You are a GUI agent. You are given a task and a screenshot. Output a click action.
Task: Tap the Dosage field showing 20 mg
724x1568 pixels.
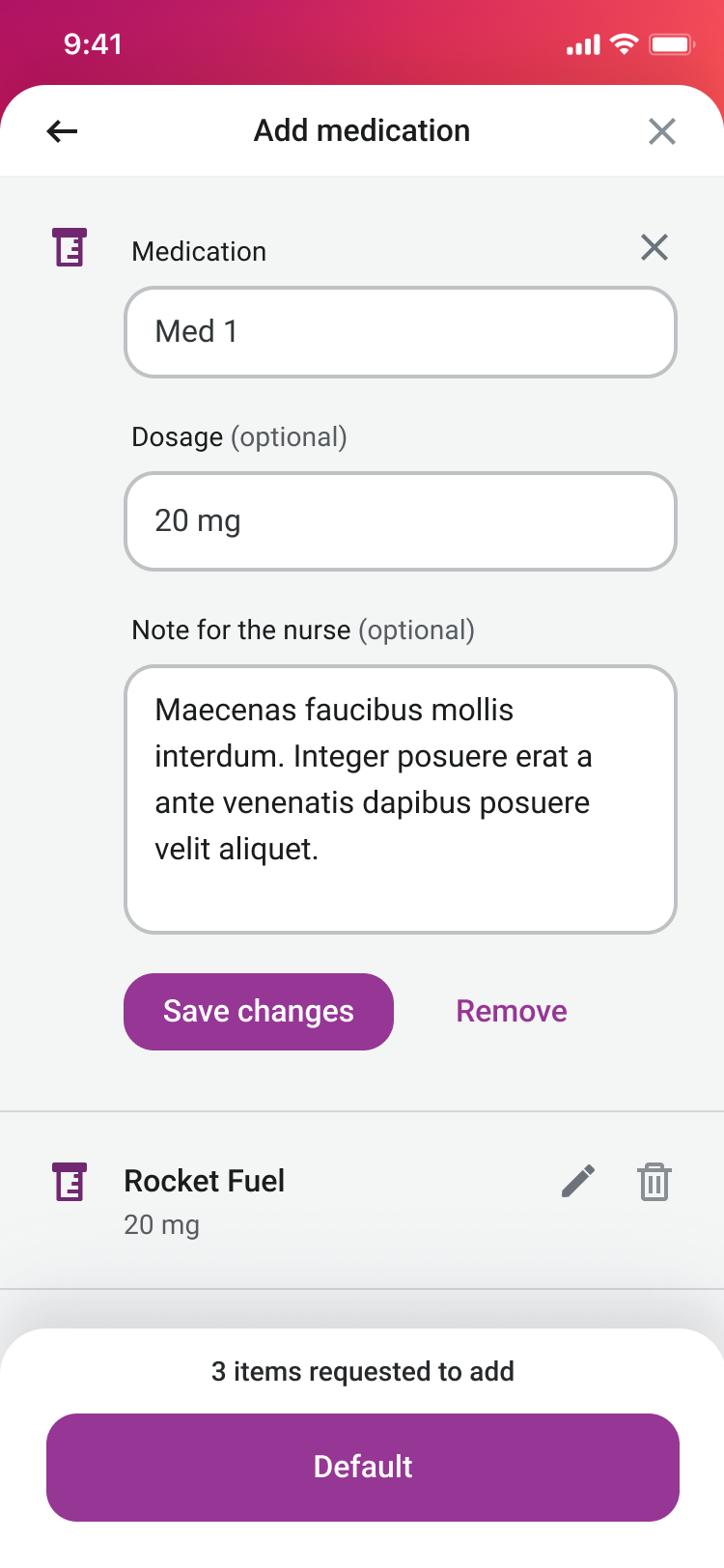(401, 521)
